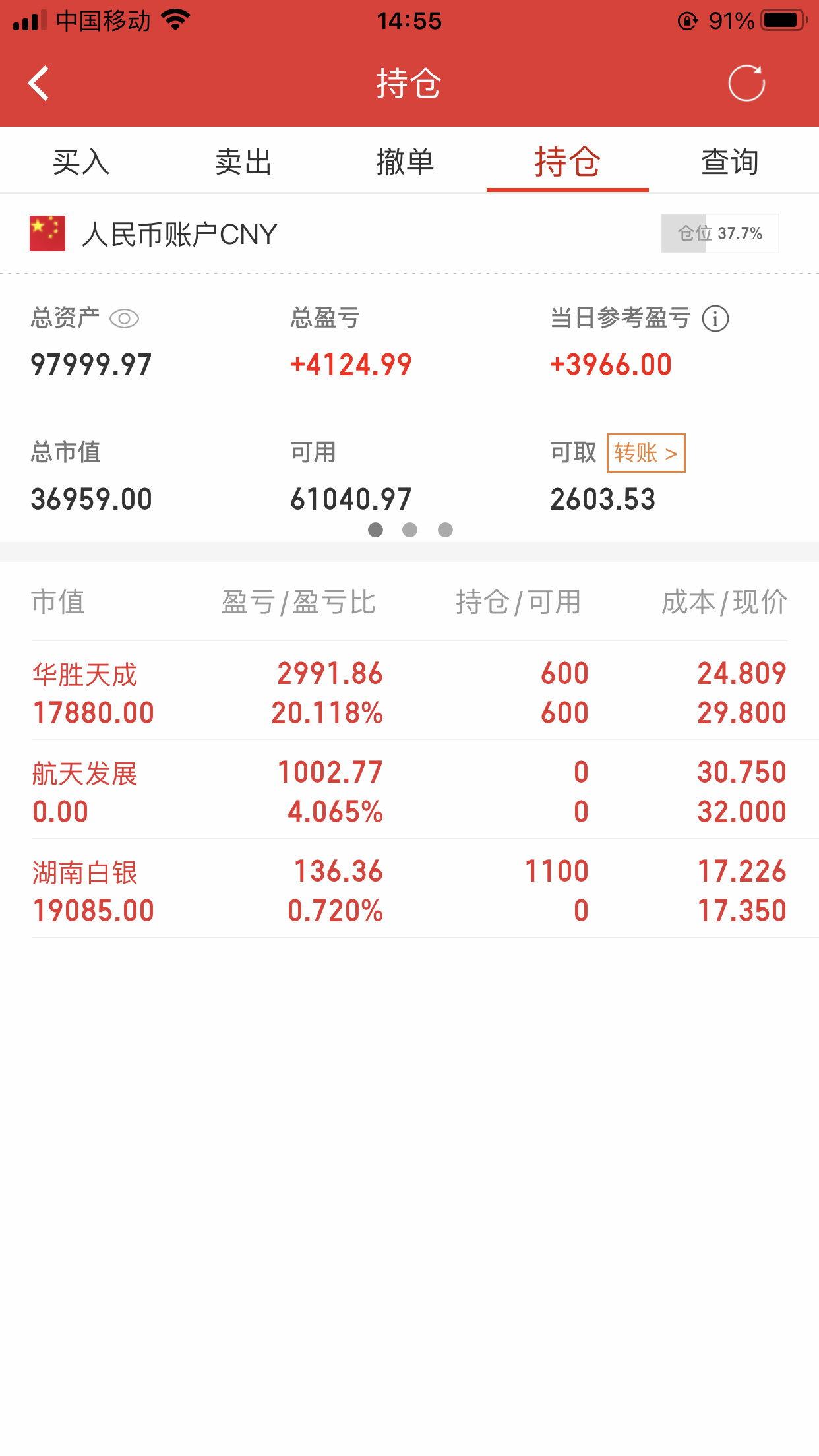Screen dimensions: 819x1456
Task: Refresh the holdings data
Action: (x=746, y=83)
